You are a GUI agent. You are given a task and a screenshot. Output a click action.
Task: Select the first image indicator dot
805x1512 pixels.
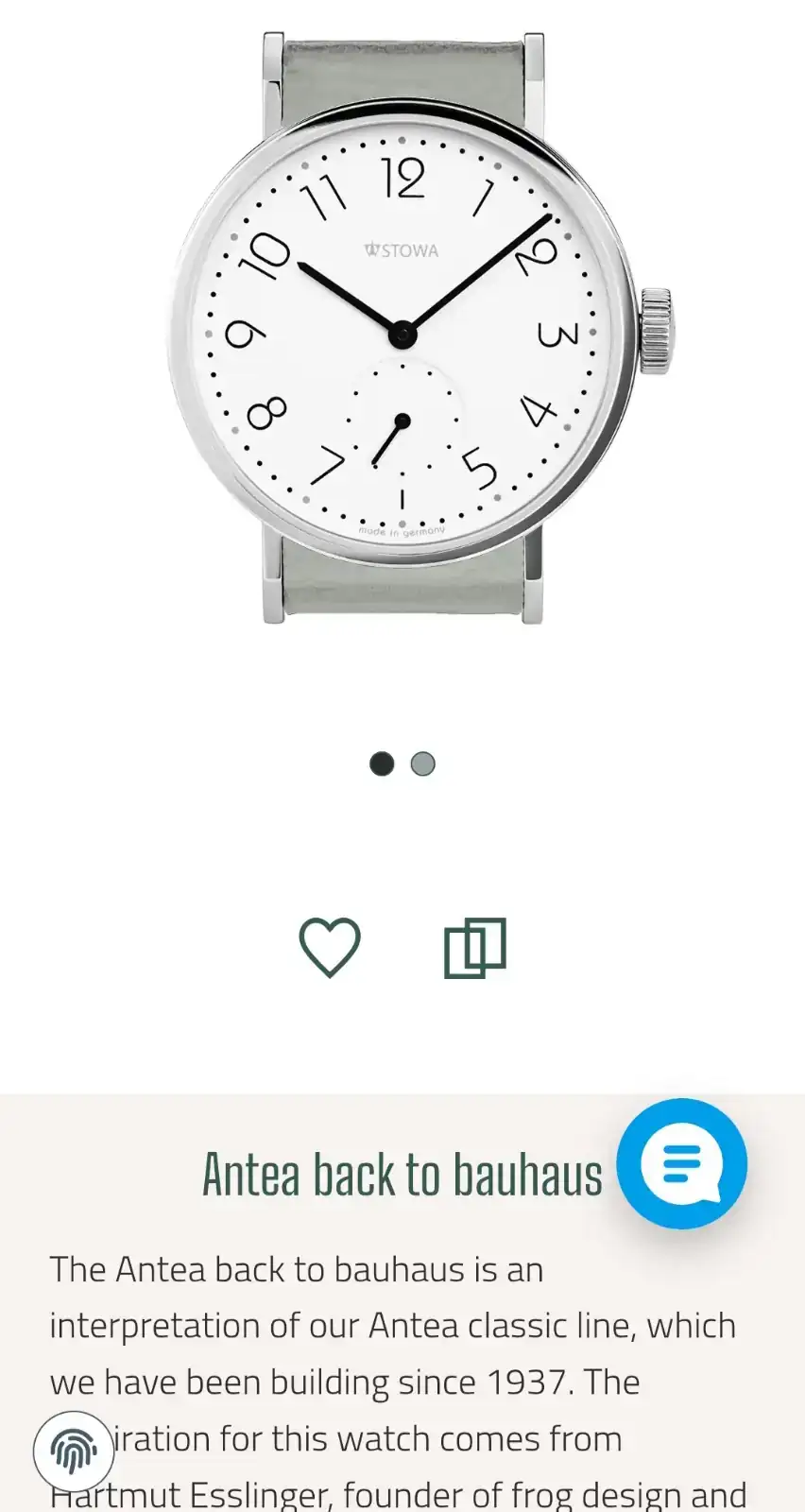coord(382,764)
